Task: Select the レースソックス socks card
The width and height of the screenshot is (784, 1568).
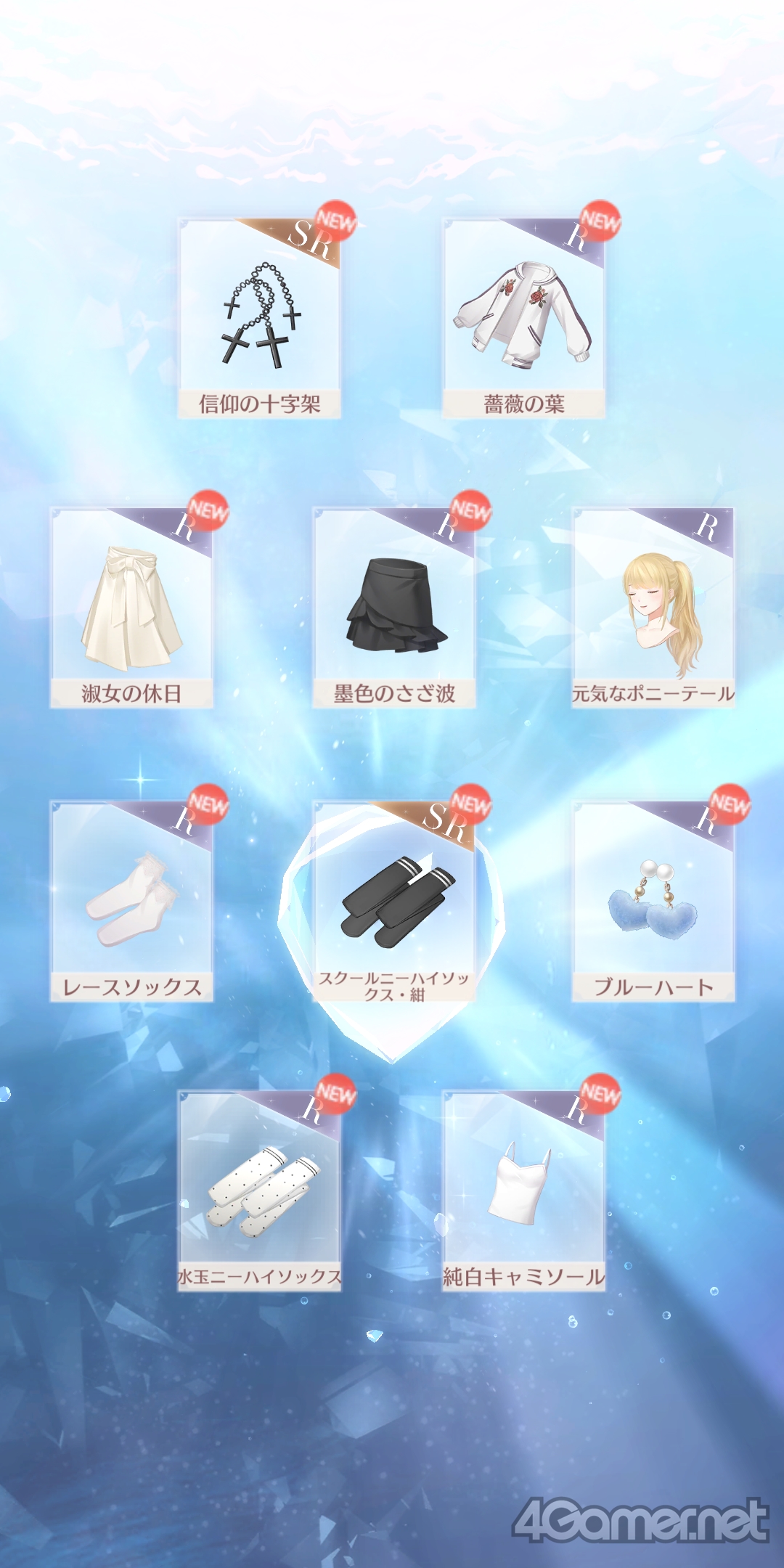Action: (131, 901)
